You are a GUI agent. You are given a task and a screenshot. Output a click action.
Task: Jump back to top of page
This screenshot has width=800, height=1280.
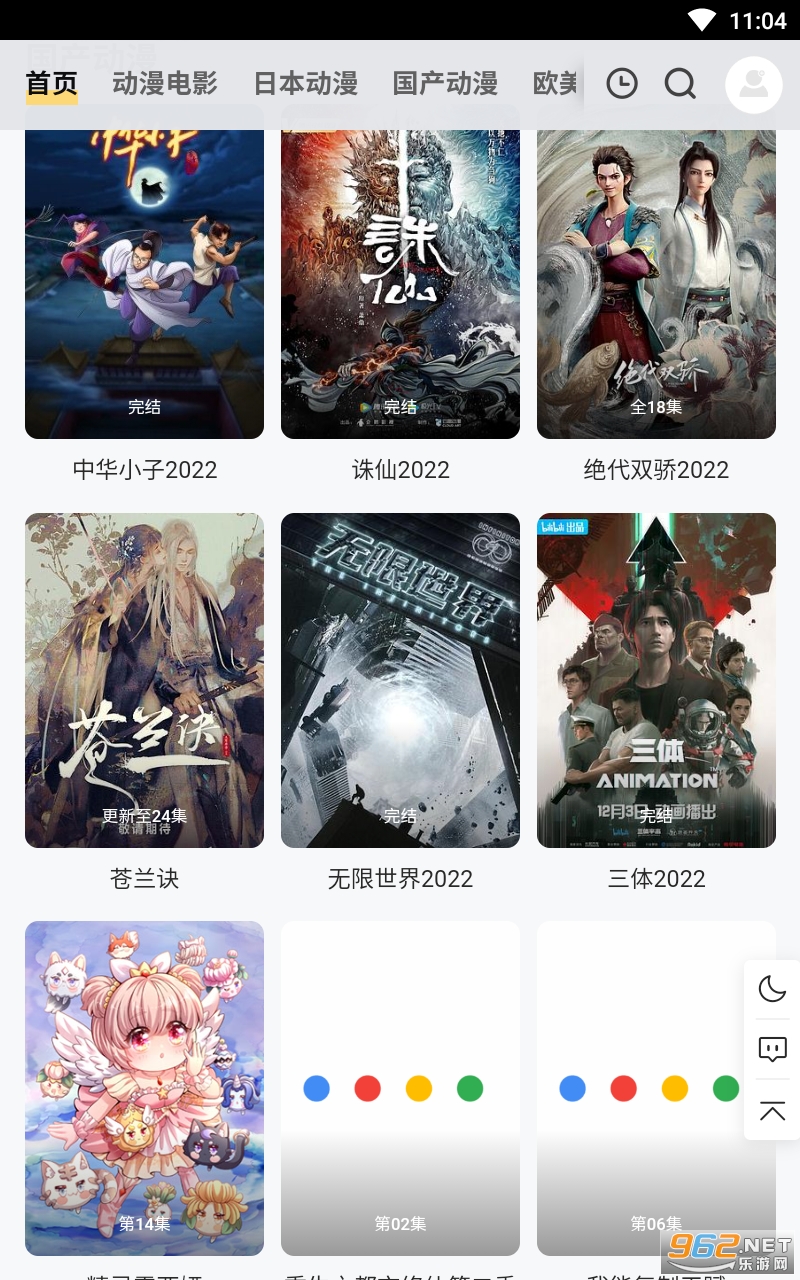pos(772,1110)
